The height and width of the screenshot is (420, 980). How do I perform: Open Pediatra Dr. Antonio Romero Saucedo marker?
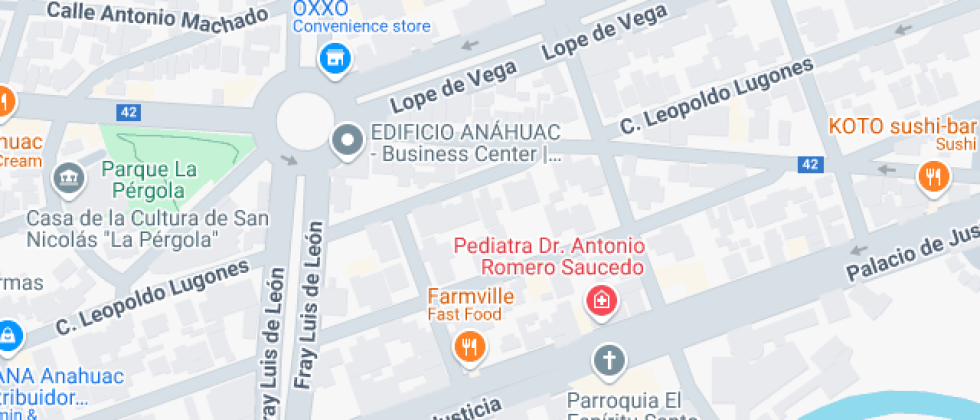tap(601, 299)
